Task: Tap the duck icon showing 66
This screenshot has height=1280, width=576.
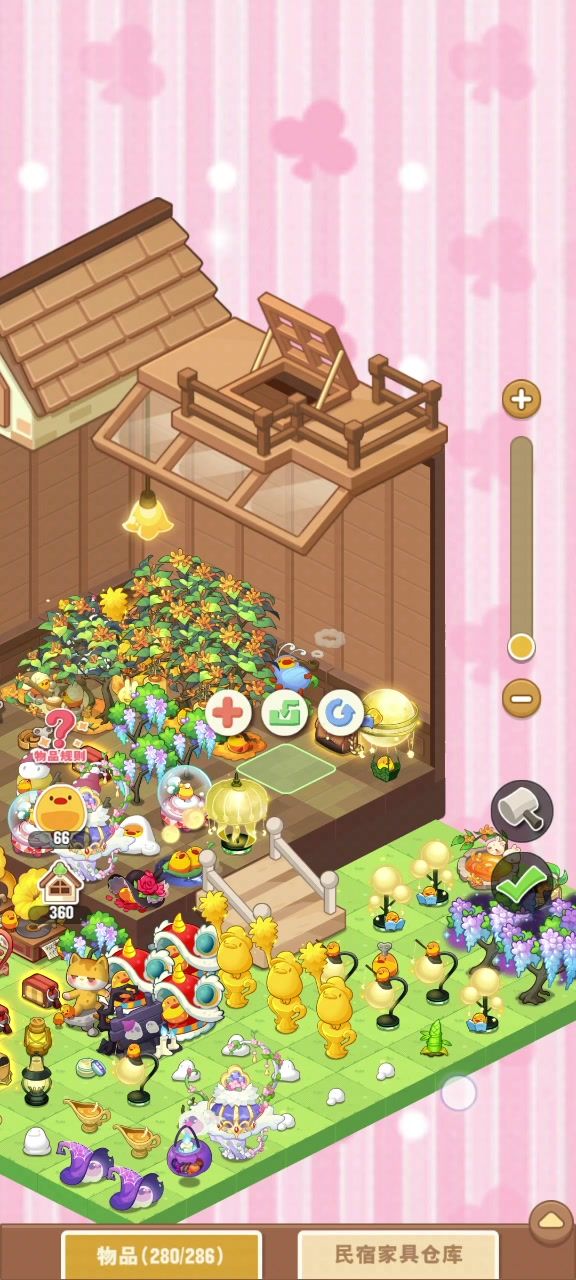Action: 61,815
